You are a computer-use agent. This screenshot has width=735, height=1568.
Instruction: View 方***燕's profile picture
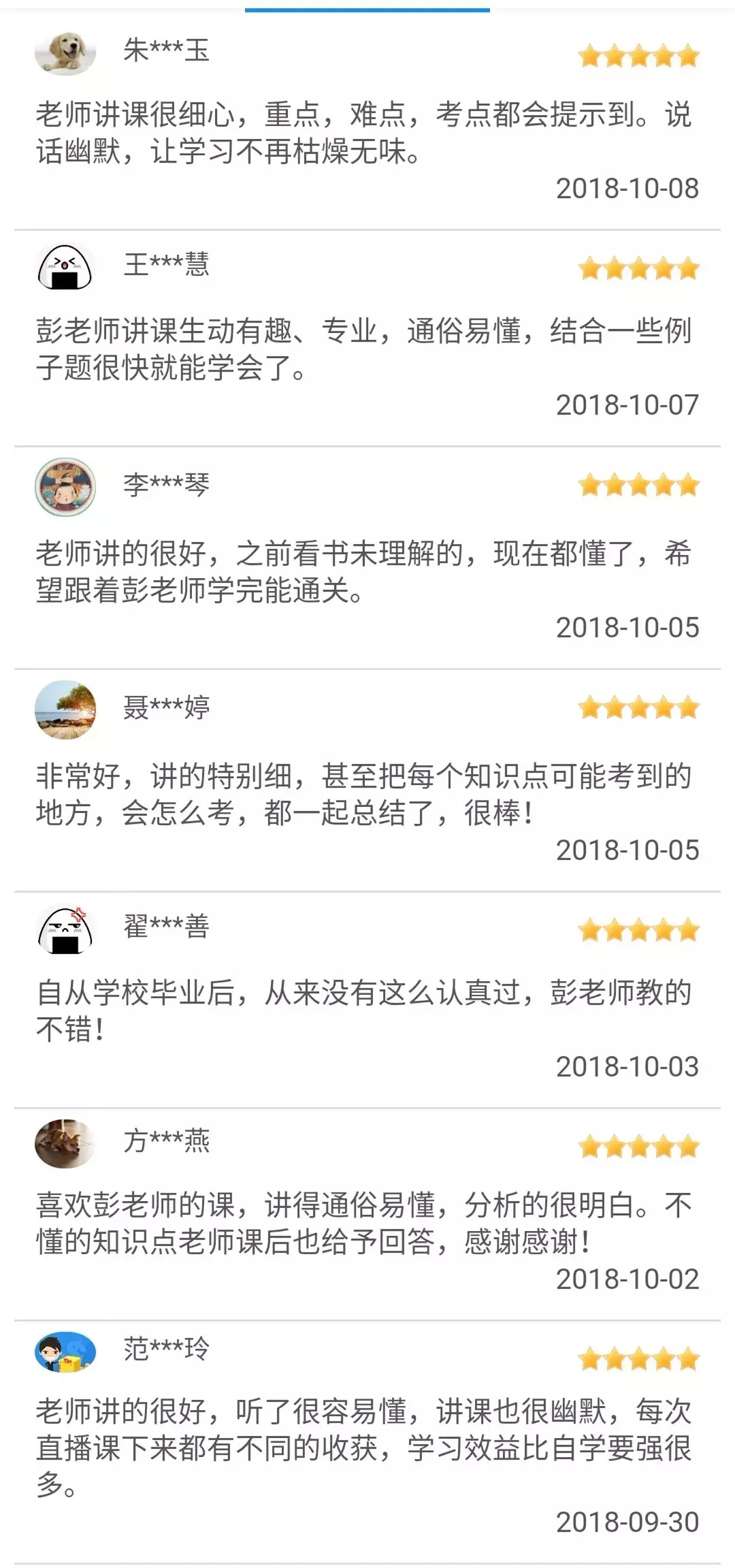65,1144
